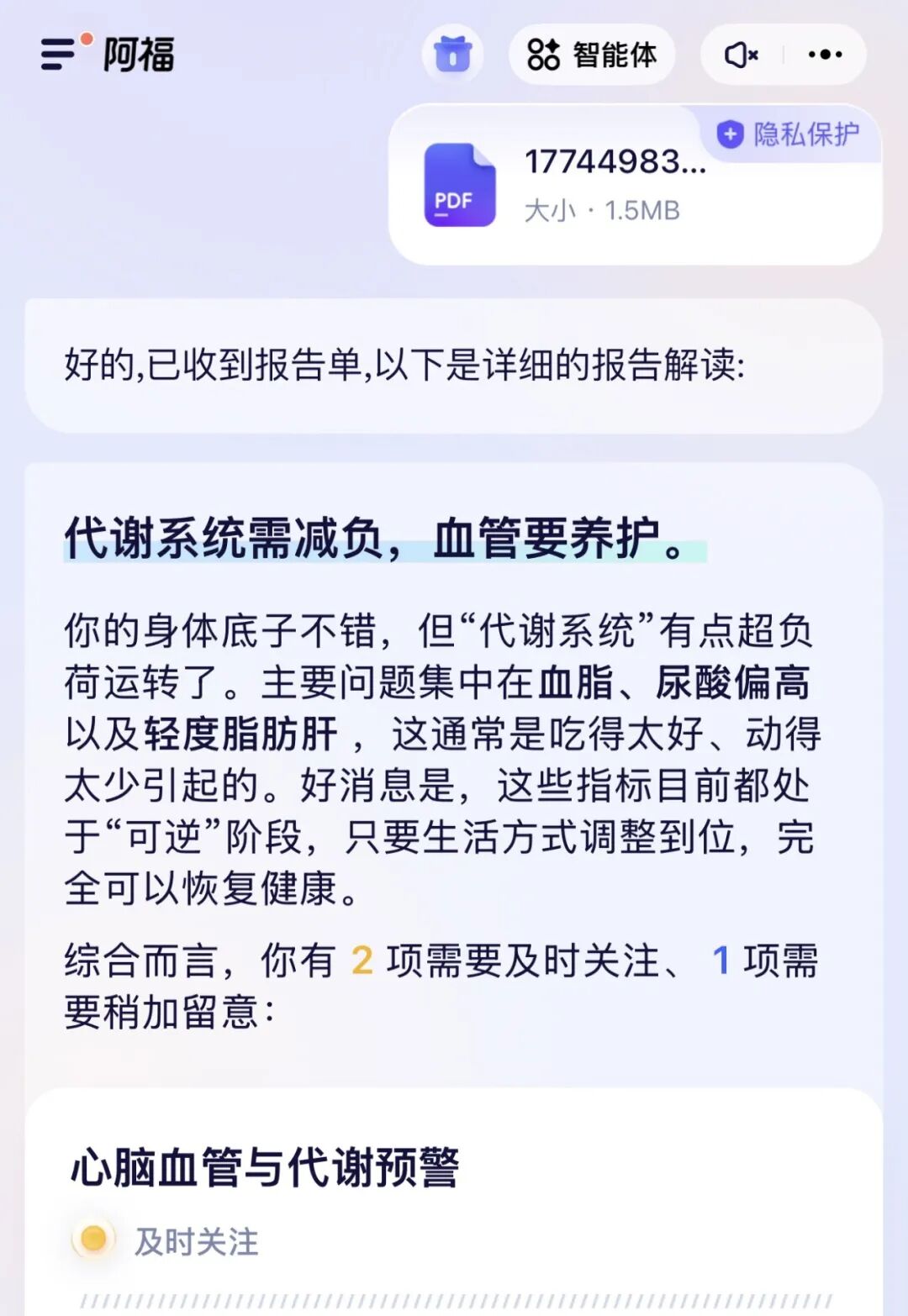
Task: Open the gift box icon
Action: pos(452,55)
